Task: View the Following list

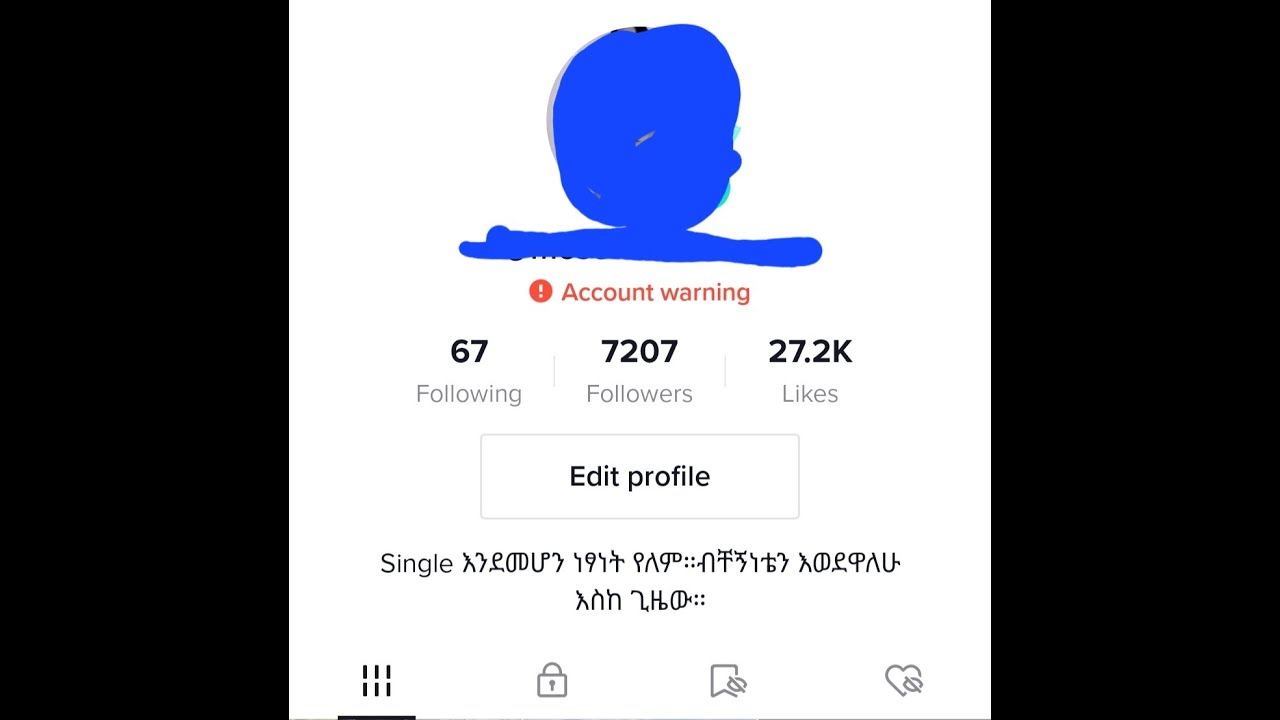Action: pos(469,371)
